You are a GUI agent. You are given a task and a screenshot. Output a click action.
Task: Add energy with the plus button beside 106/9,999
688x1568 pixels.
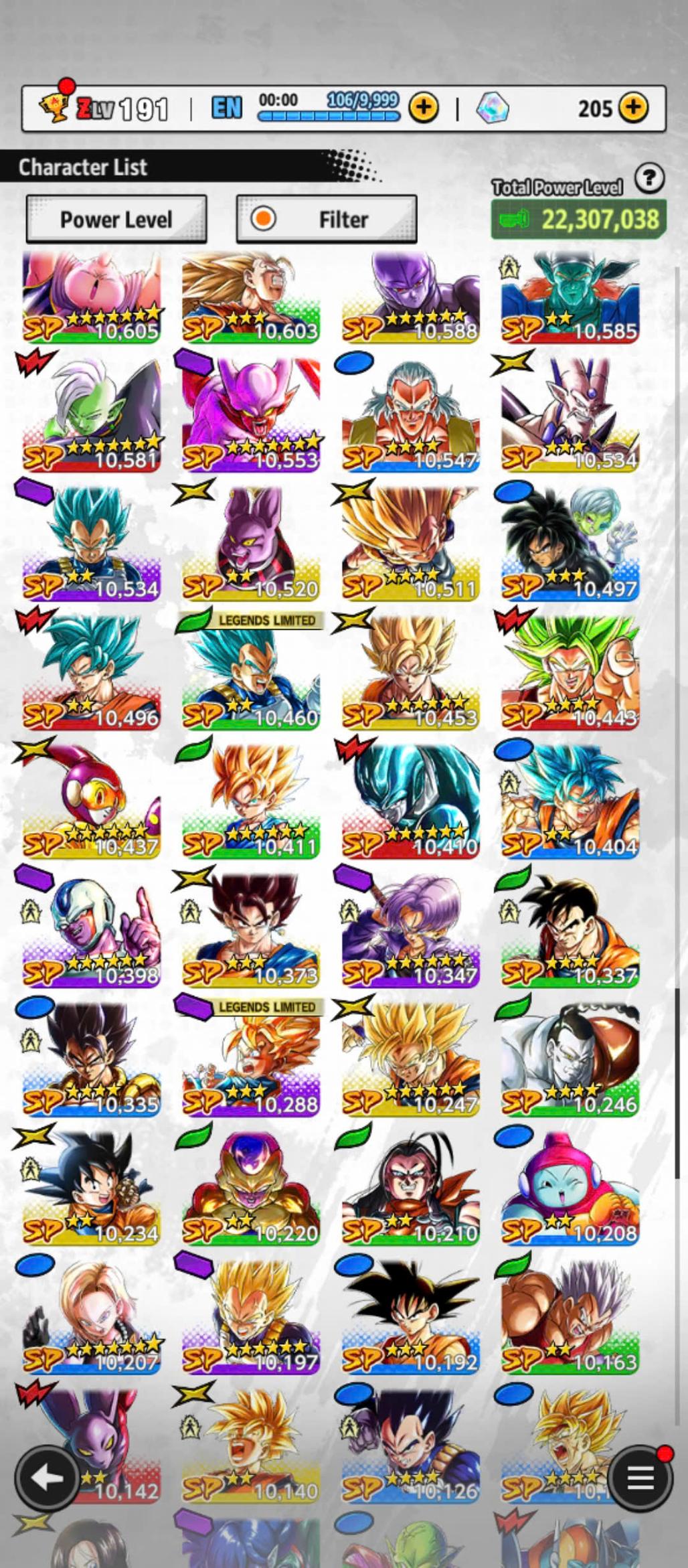[x=424, y=107]
